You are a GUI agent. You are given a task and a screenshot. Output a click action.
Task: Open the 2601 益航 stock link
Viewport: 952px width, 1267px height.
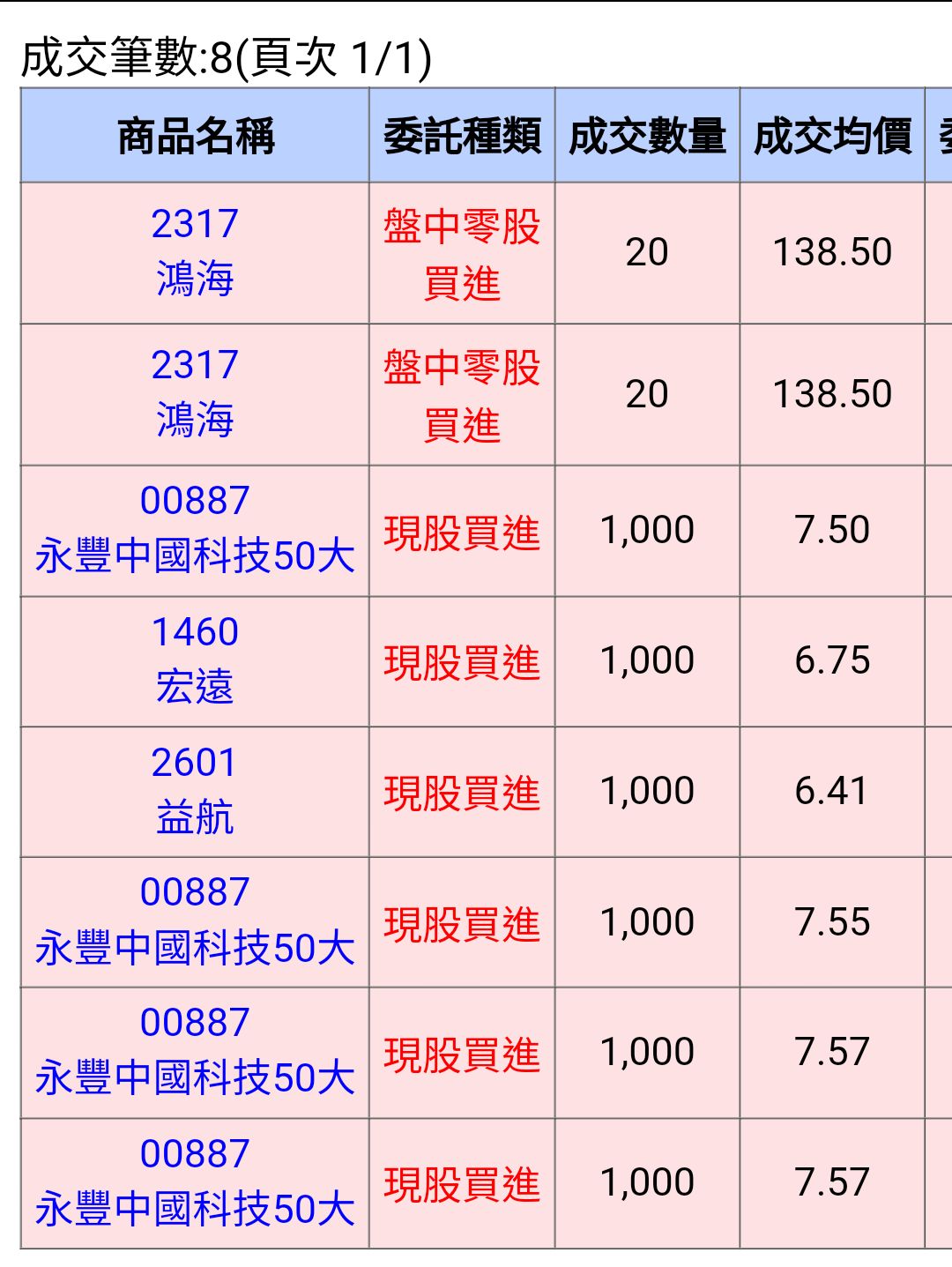coord(195,789)
